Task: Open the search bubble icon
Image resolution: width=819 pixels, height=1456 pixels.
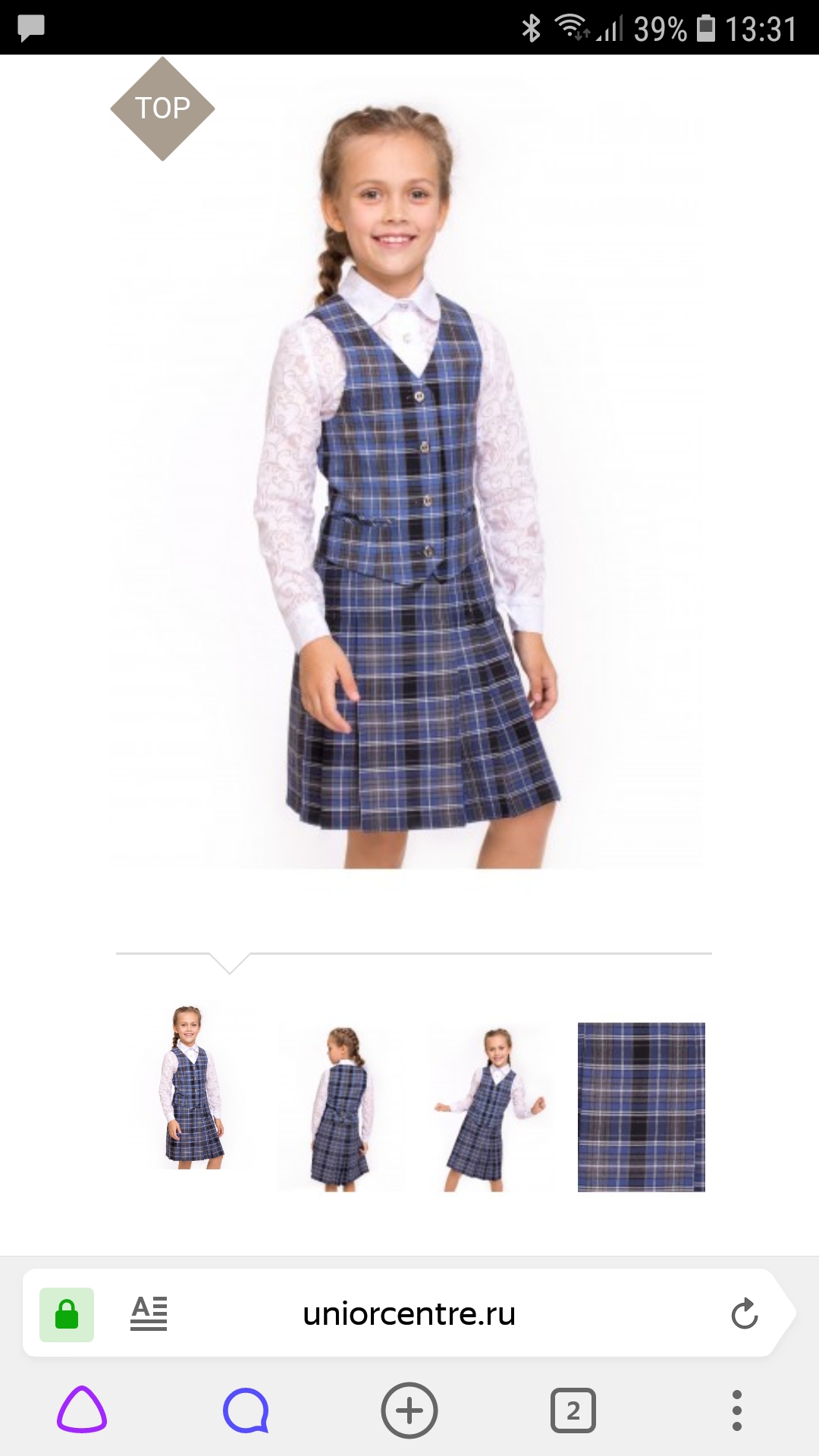Action: (246, 1410)
